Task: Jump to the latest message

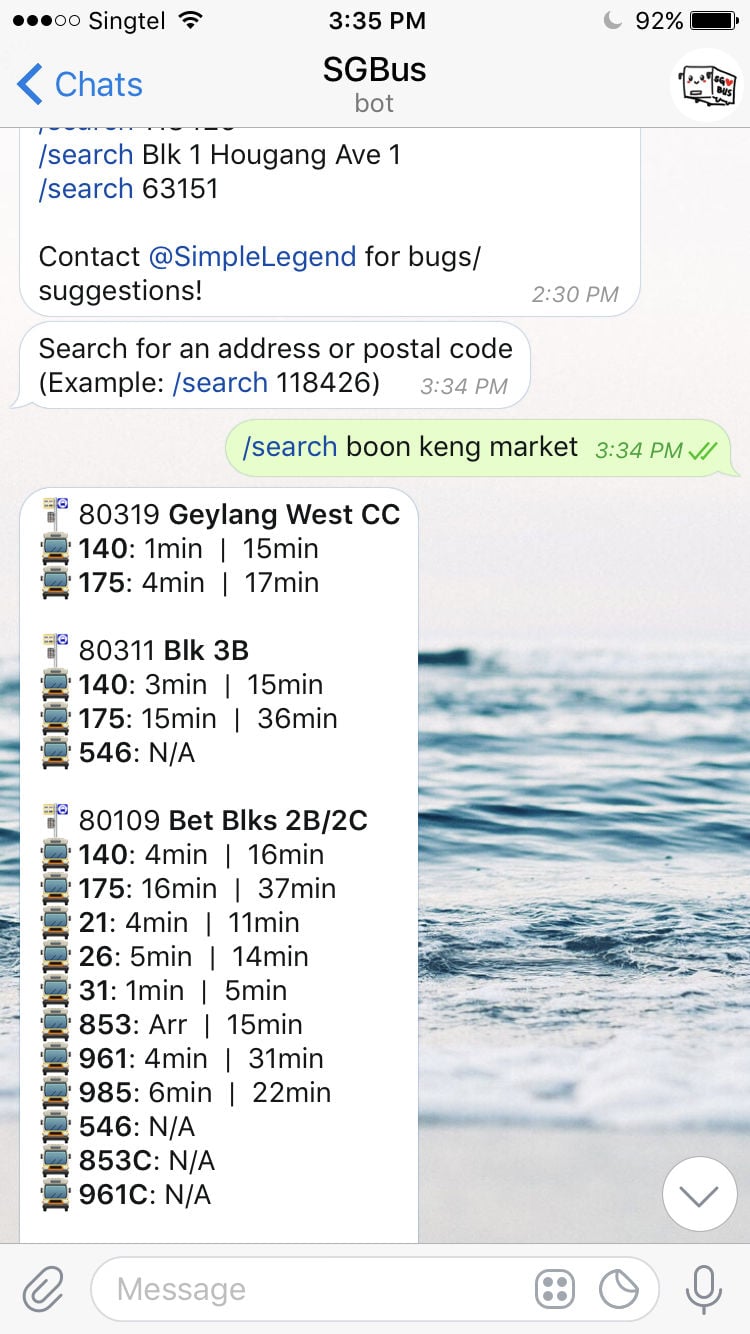Action: [699, 1194]
